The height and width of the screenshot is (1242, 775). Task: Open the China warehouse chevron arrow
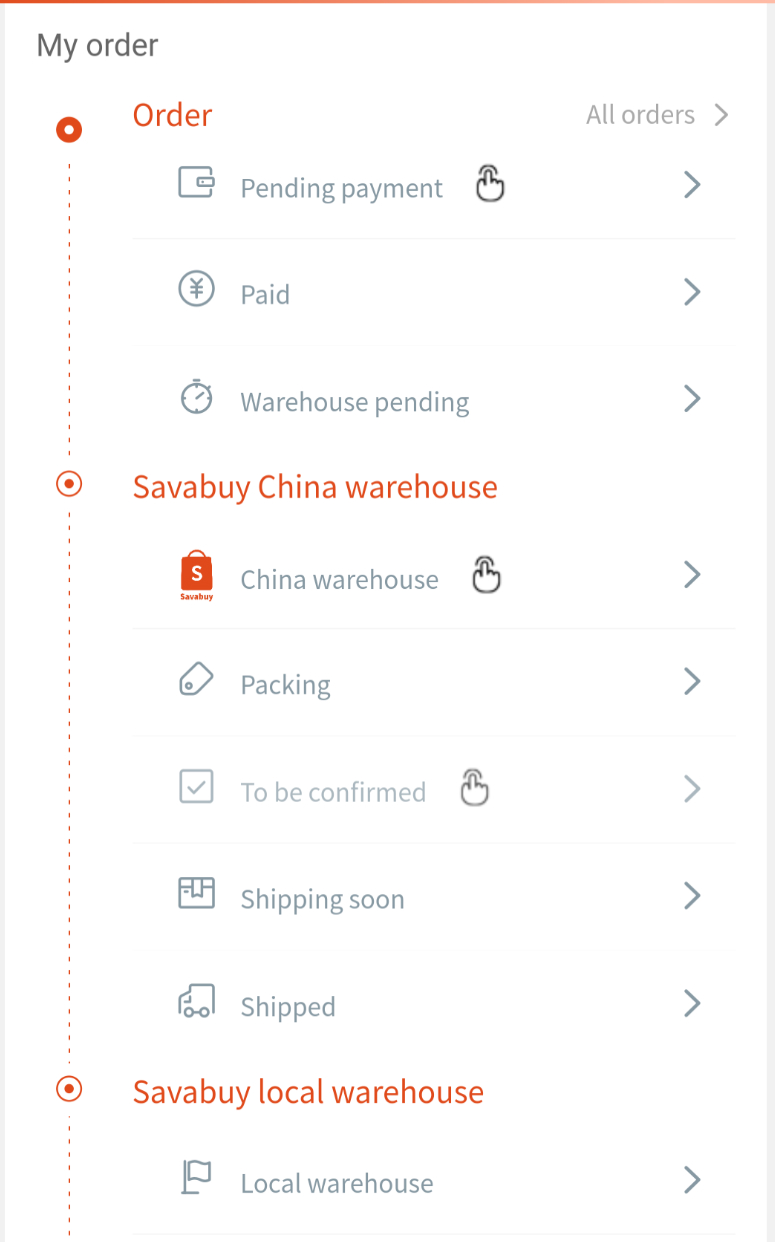click(x=691, y=575)
